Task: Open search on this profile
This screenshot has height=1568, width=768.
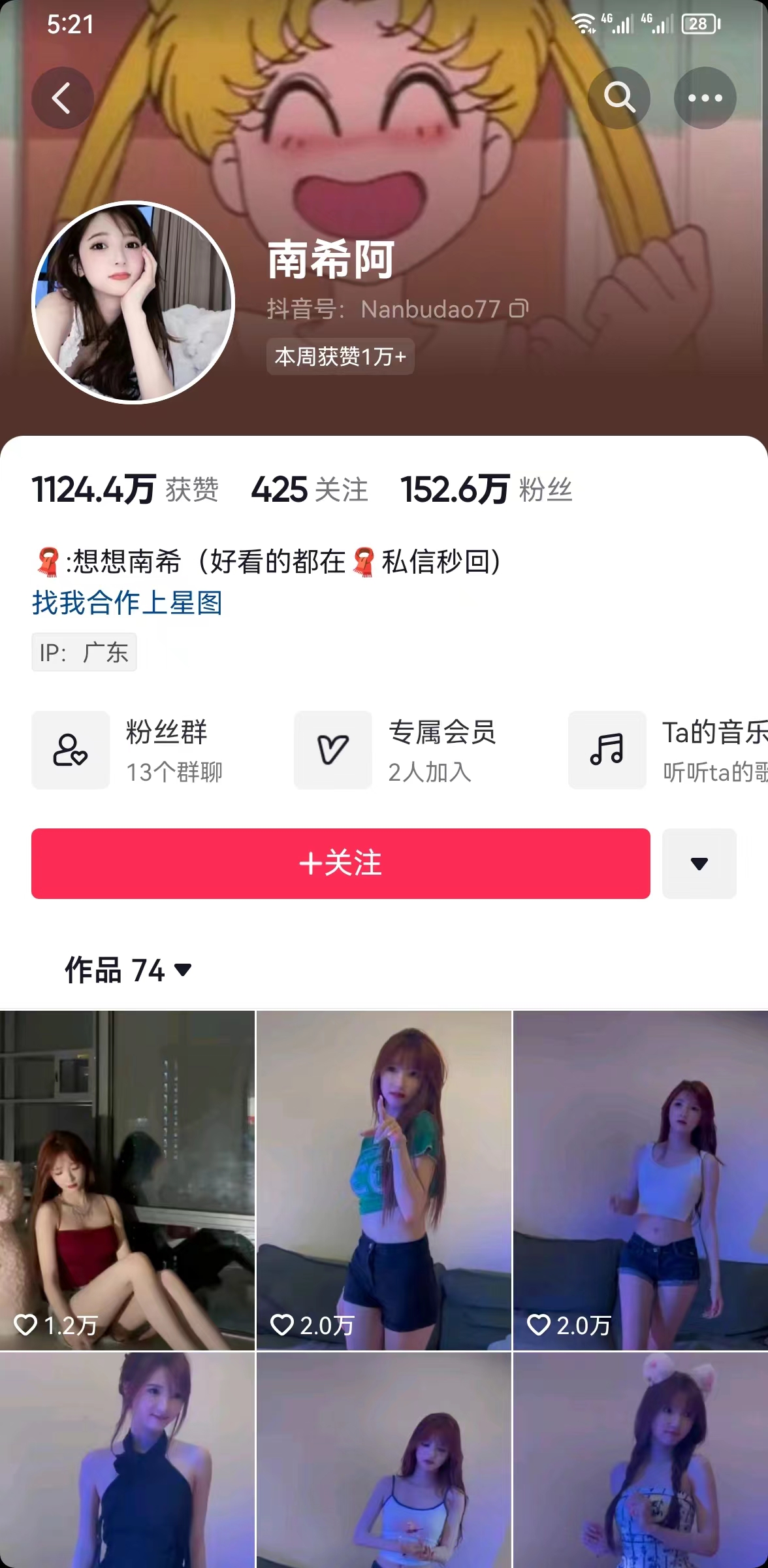Action: pos(619,98)
